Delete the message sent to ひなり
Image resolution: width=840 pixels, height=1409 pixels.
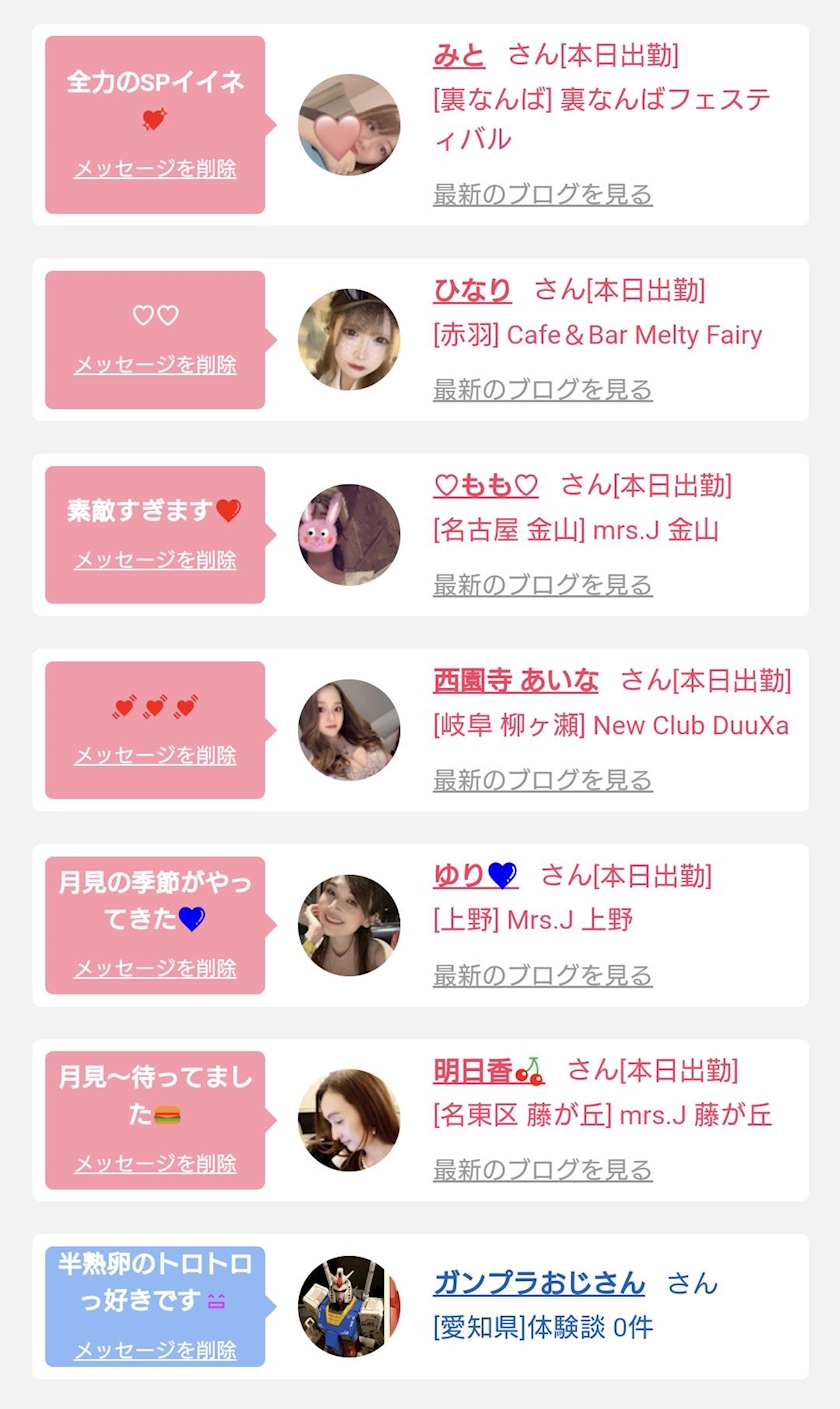pos(155,365)
